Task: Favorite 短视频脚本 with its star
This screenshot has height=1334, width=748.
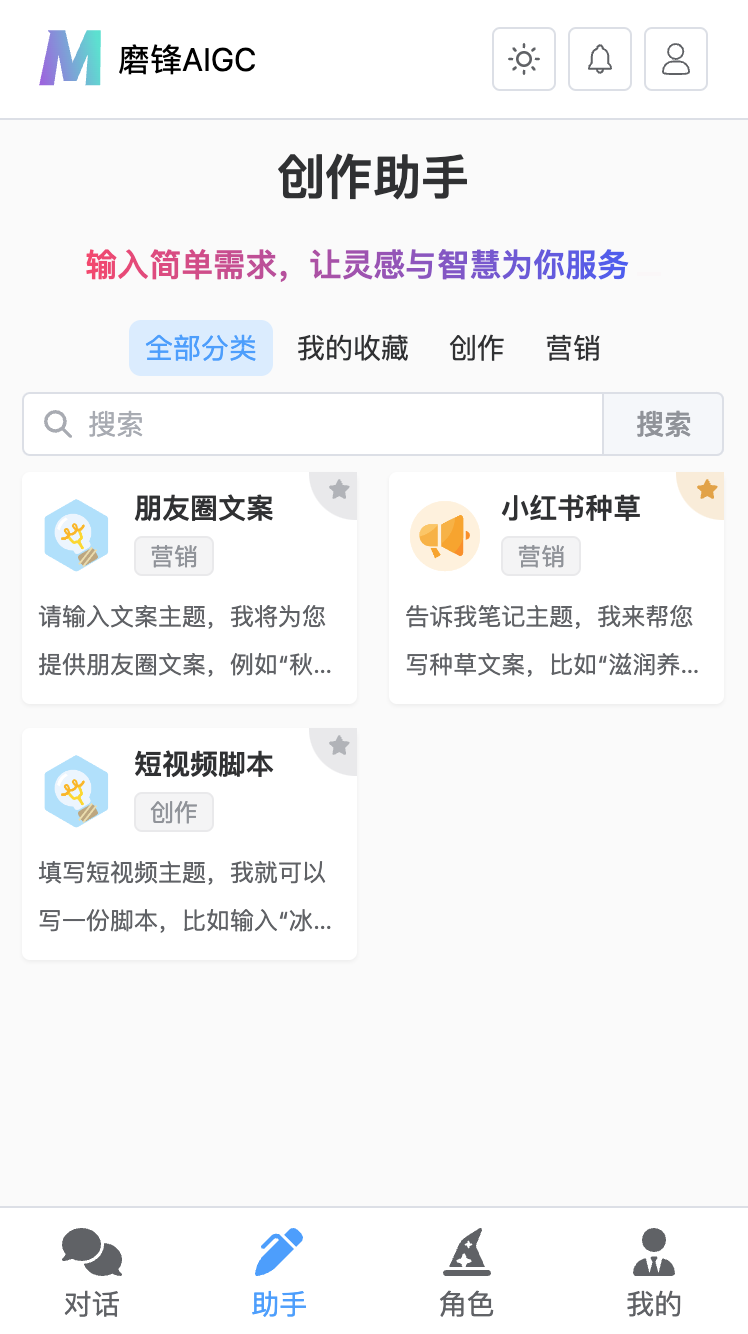Action: click(x=339, y=745)
